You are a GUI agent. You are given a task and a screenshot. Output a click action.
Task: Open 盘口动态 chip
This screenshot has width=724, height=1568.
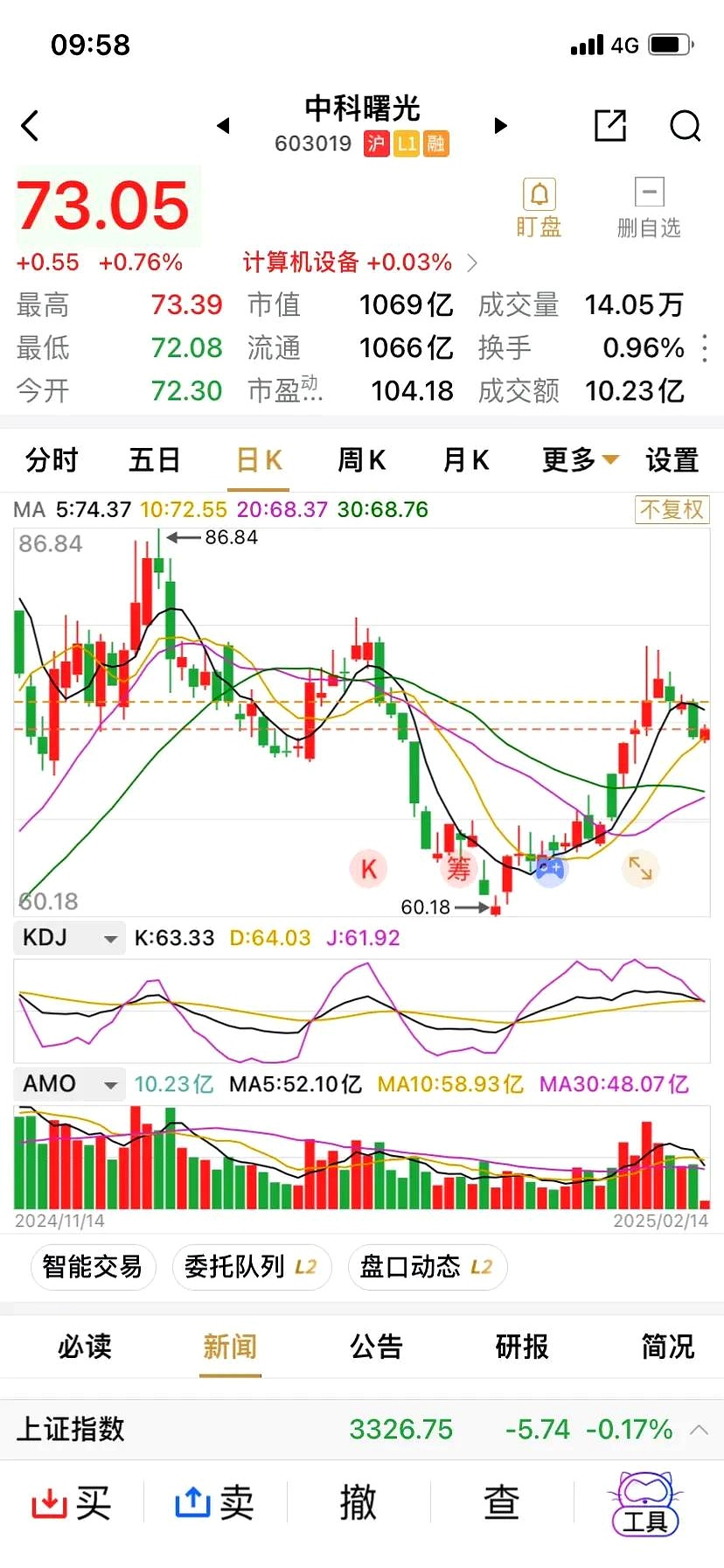pyautogui.click(x=428, y=1267)
